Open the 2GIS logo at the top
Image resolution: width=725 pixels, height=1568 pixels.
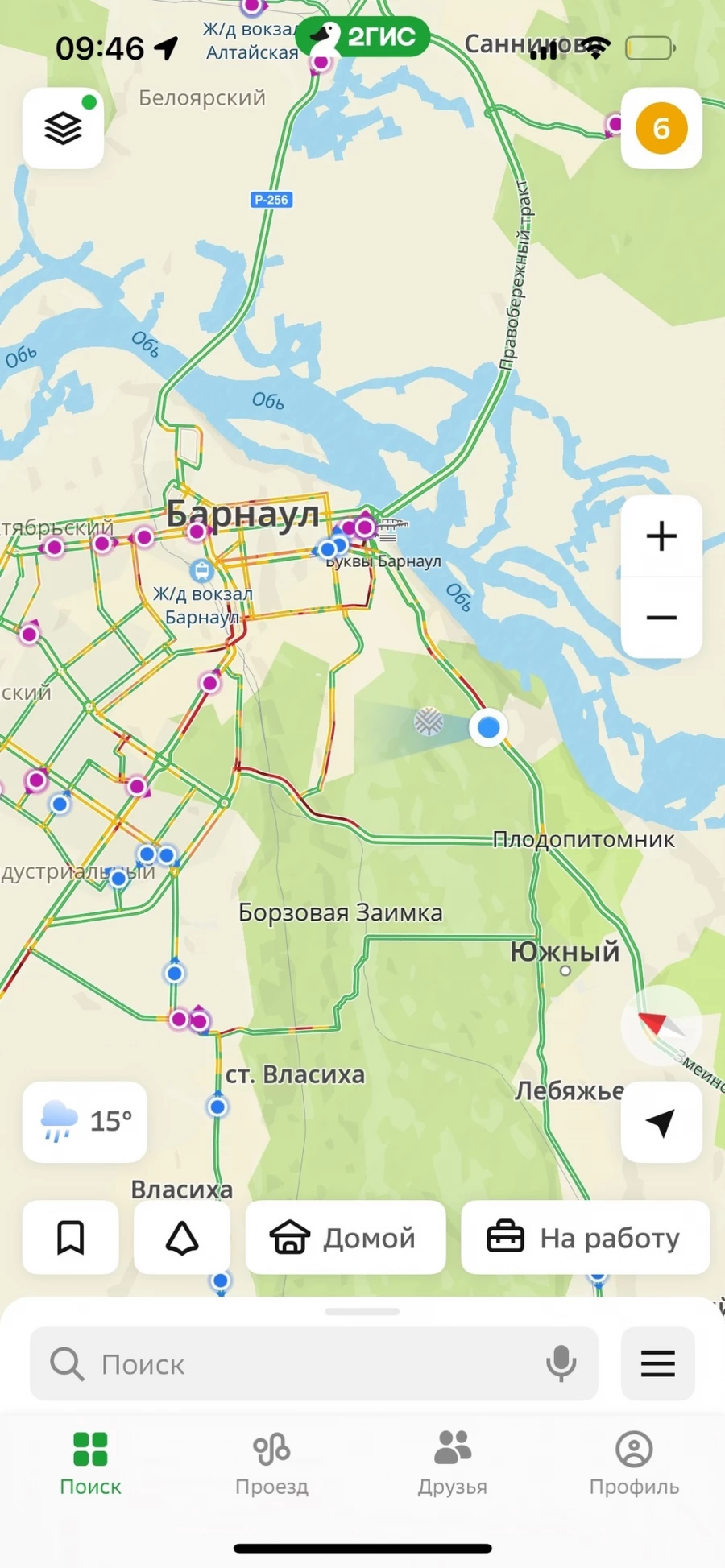(362, 36)
